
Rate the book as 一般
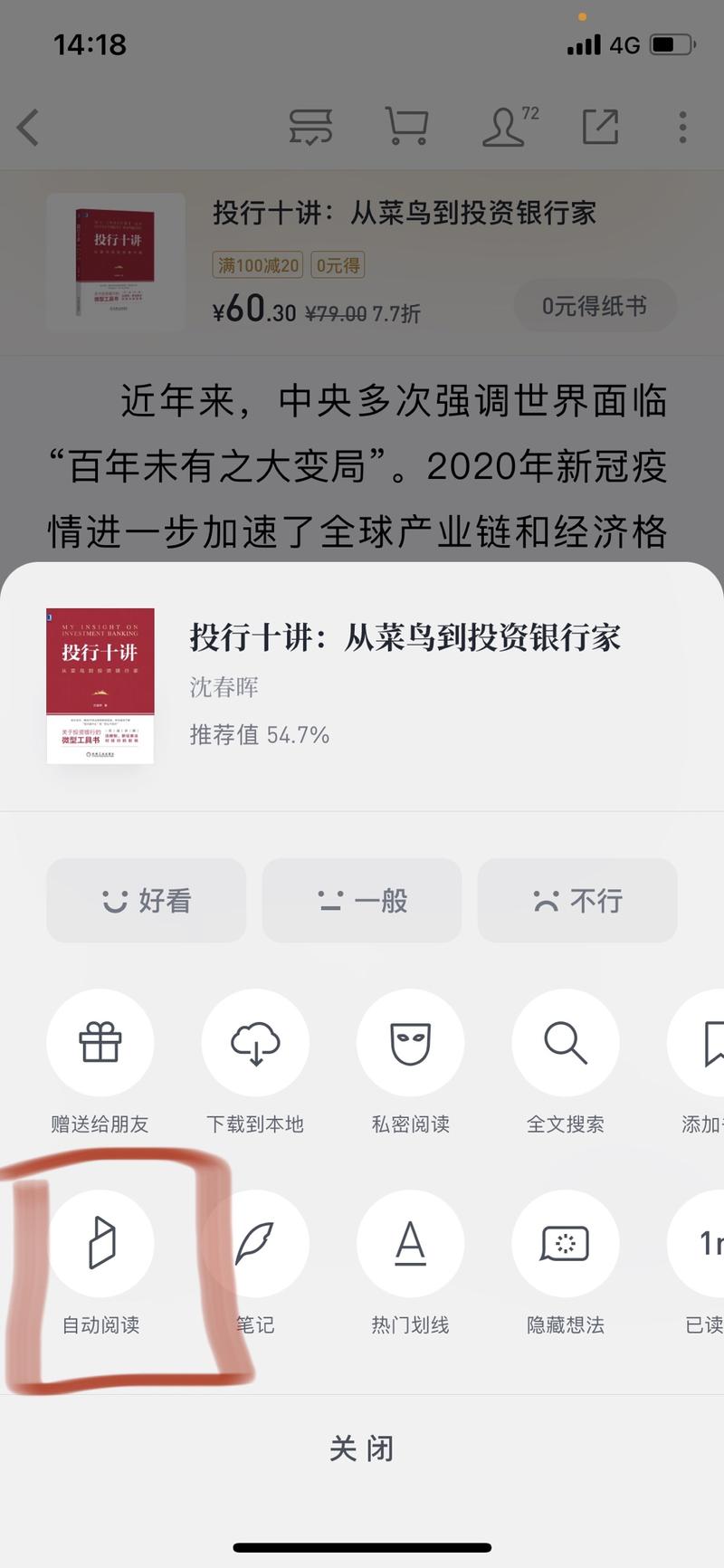[361, 901]
